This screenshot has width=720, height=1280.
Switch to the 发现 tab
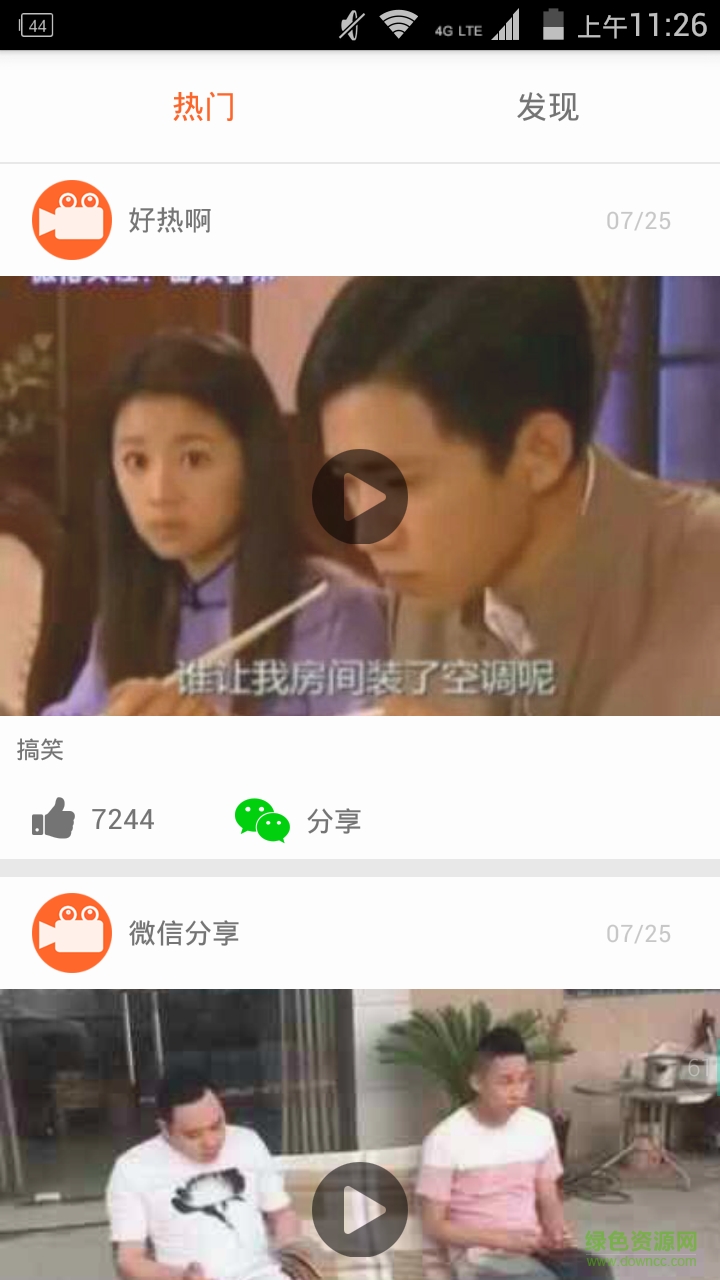click(547, 107)
